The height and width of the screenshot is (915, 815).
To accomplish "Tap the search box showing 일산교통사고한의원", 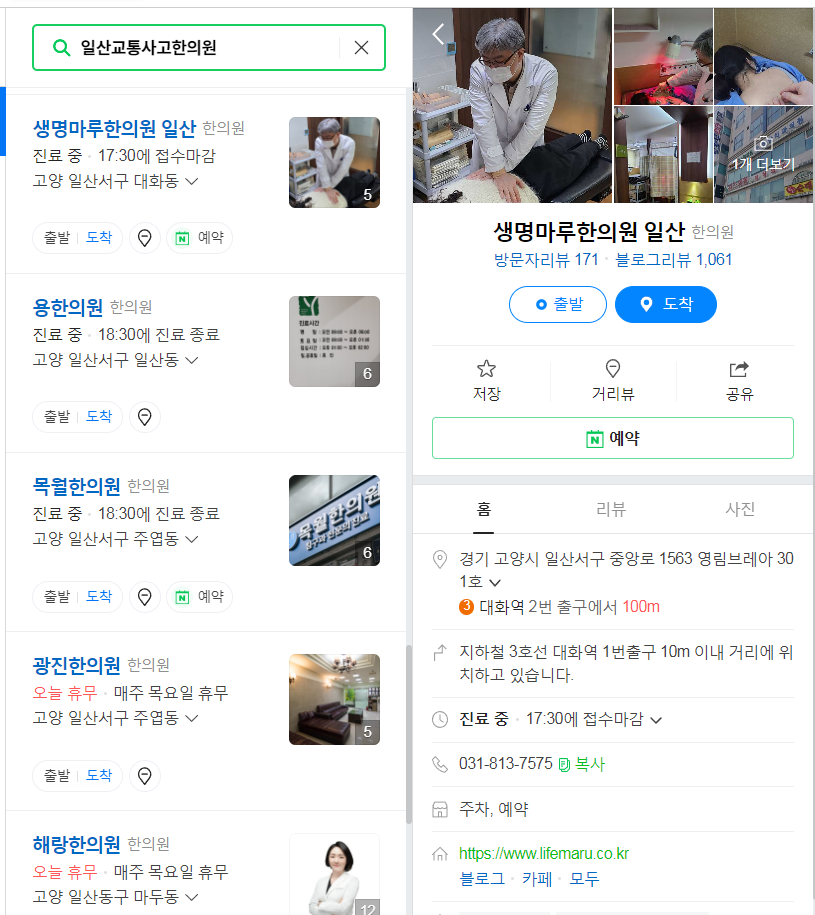I will pos(200,48).
